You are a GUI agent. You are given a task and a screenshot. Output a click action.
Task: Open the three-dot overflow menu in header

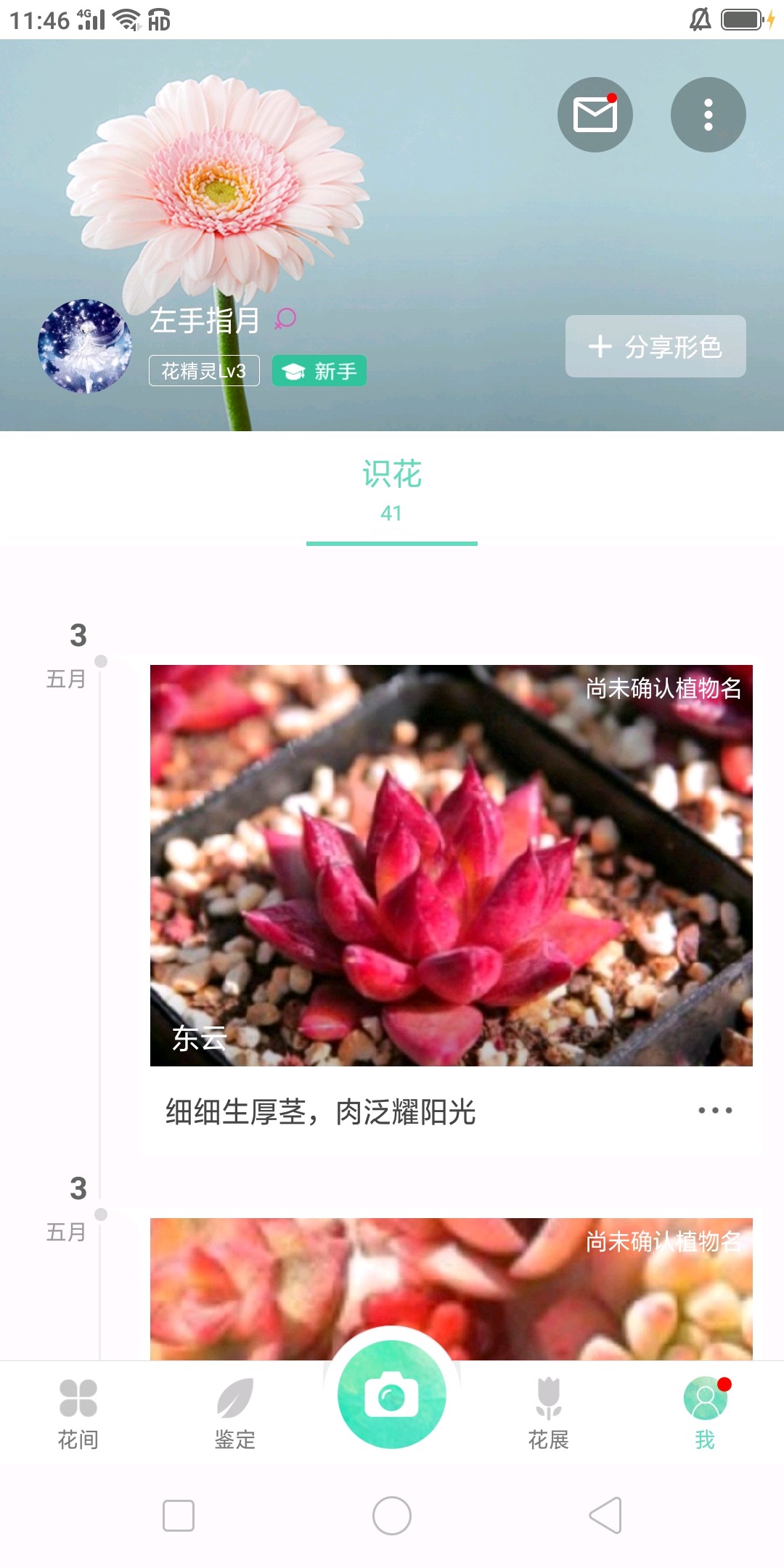(708, 115)
